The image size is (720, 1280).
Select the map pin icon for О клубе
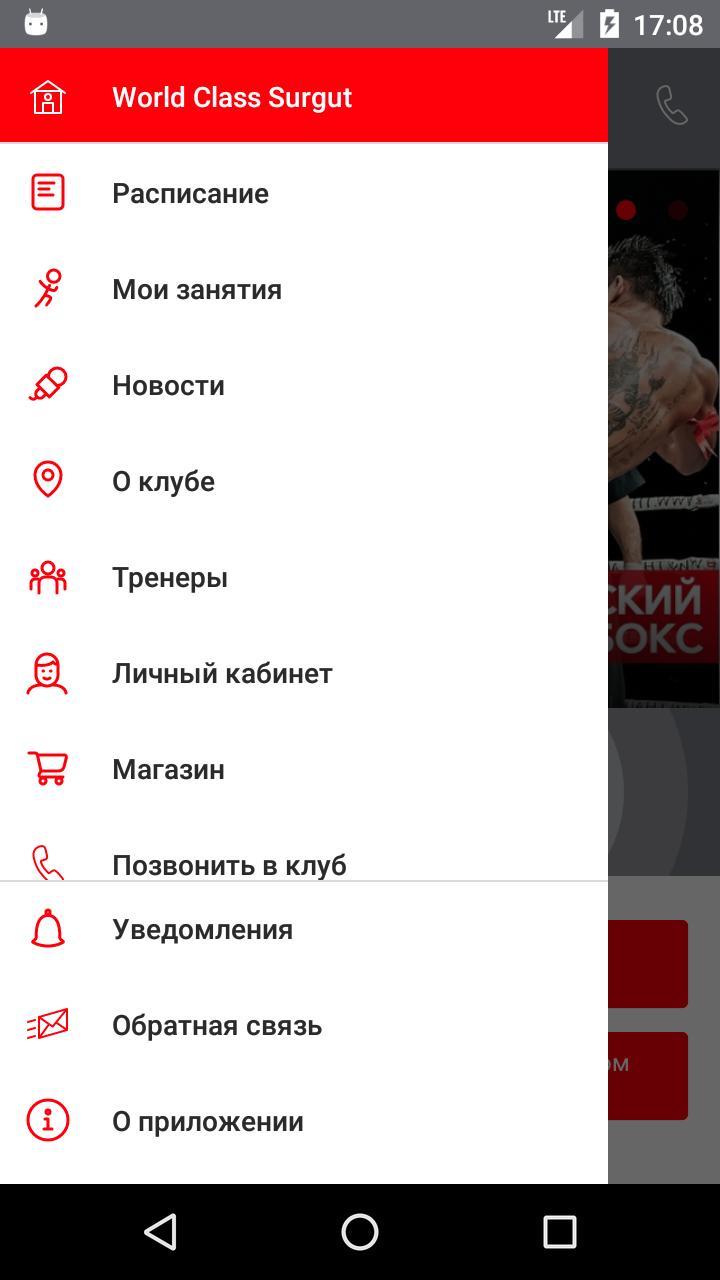click(x=45, y=480)
